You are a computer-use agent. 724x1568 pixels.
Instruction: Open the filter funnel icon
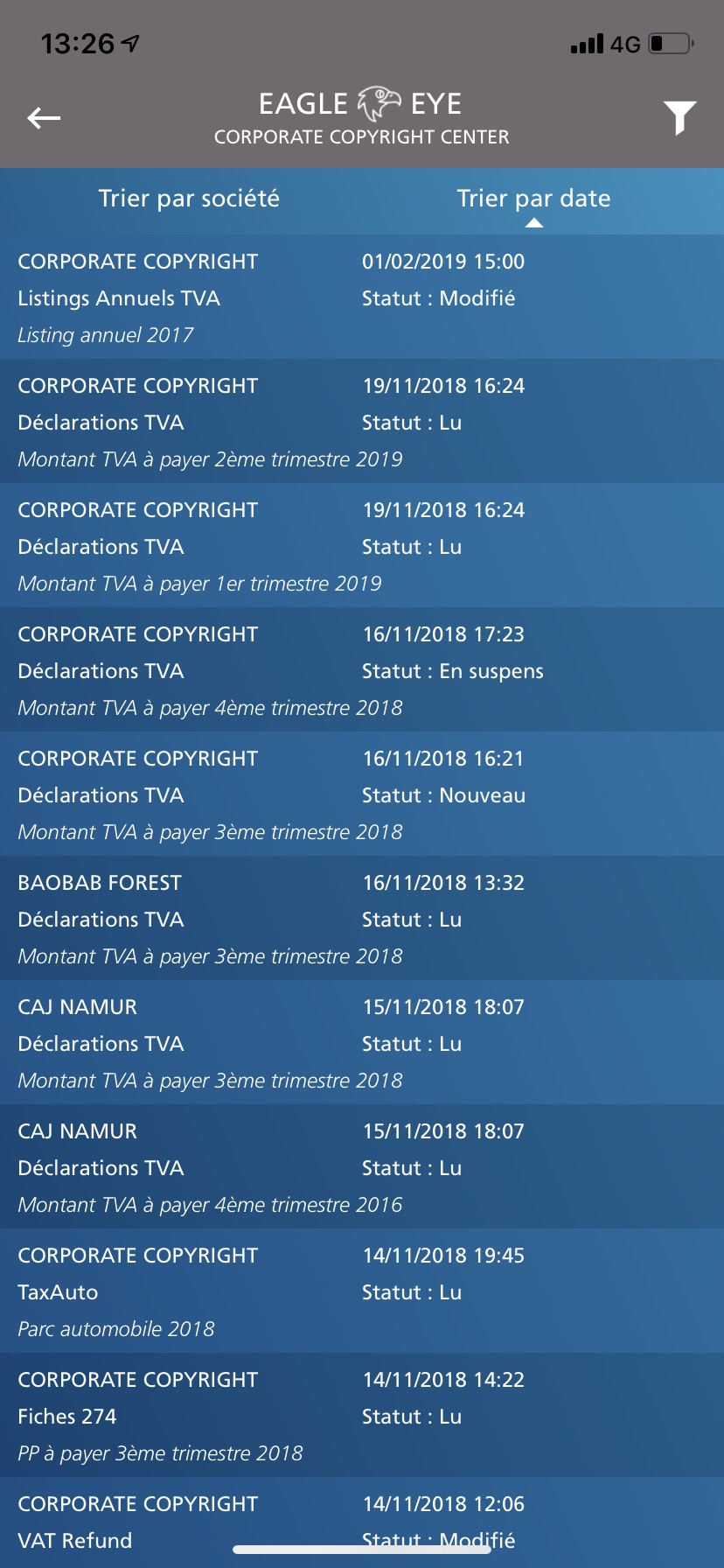pyautogui.click(x=679, y=118)
